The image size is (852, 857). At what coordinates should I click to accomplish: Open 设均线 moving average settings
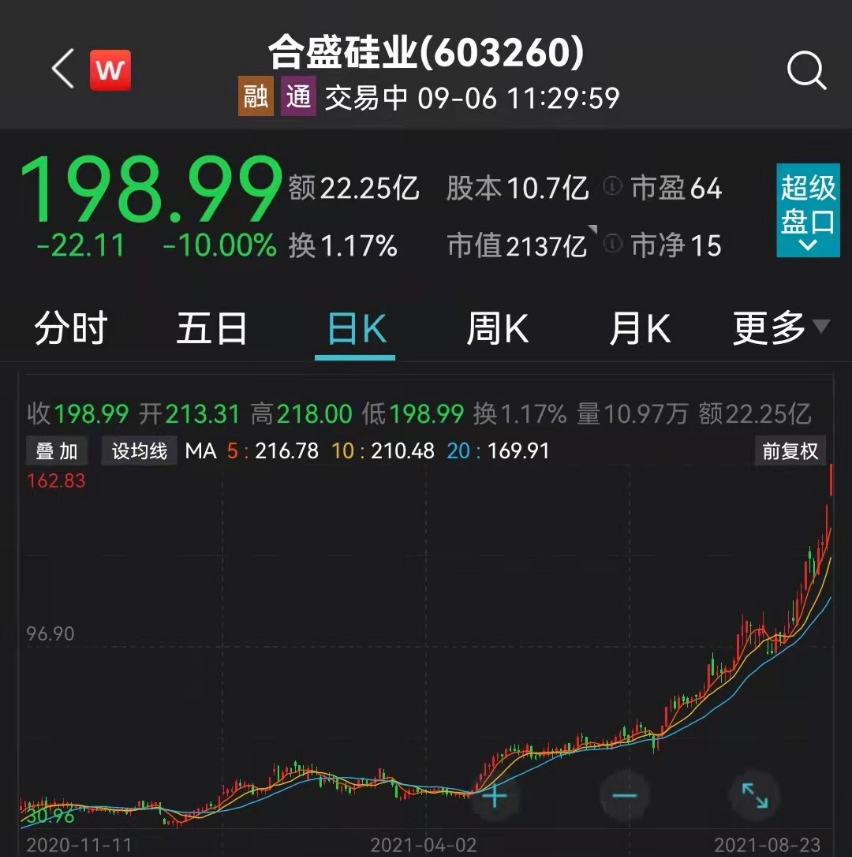click(x=139, y=451)
